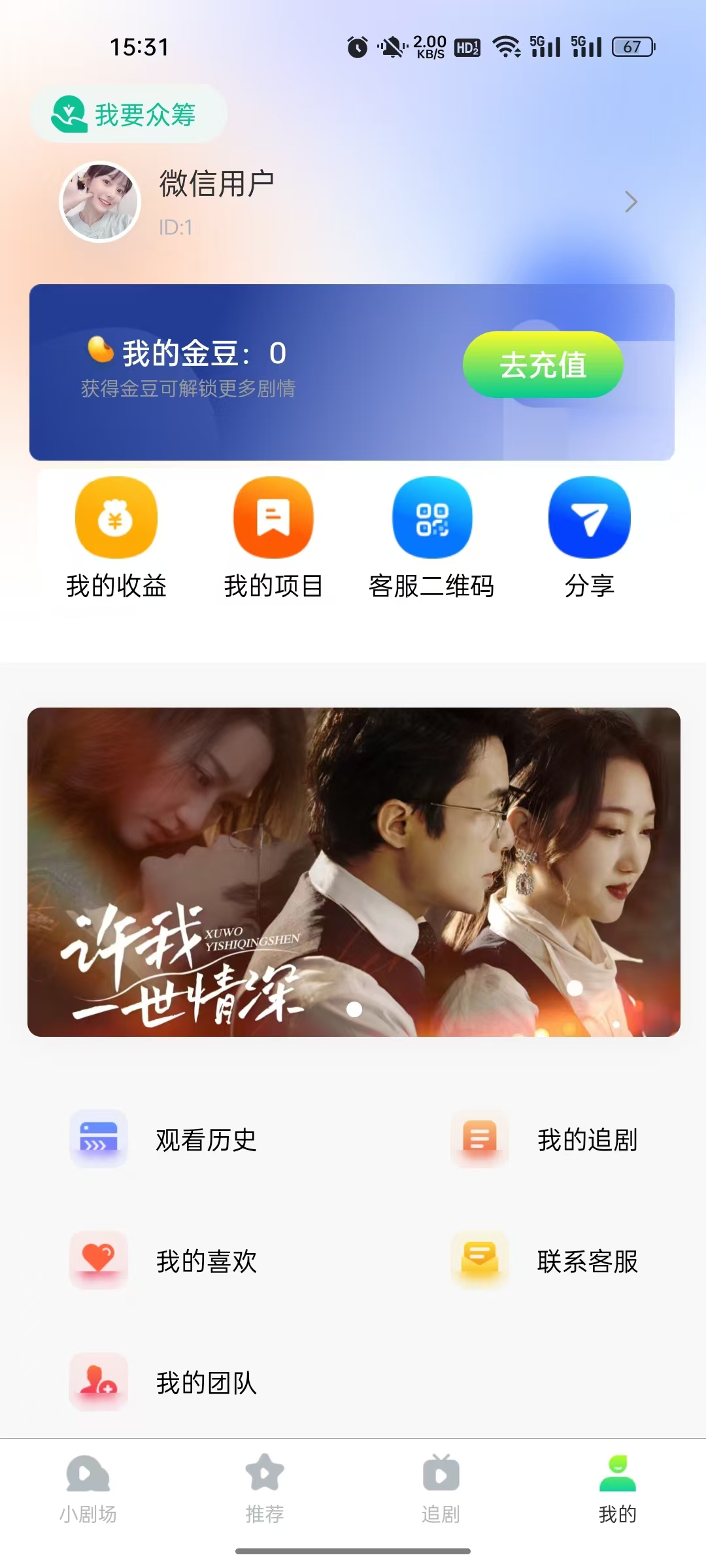Open 我的喜欢 liked list
706x1568 pixels.
click(163, 1261)
